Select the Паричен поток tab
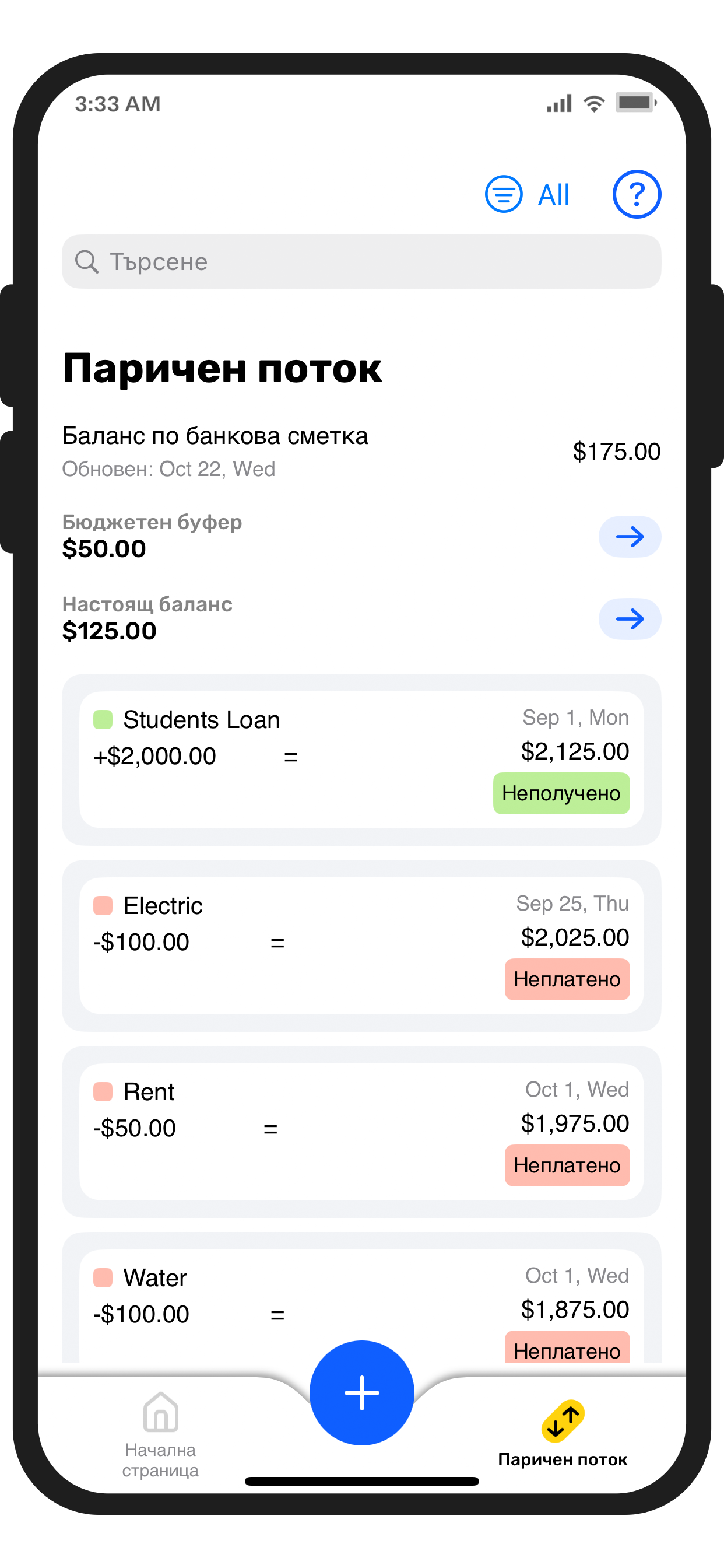This screenshot has height=1568, width=724. coord(562,1437)
